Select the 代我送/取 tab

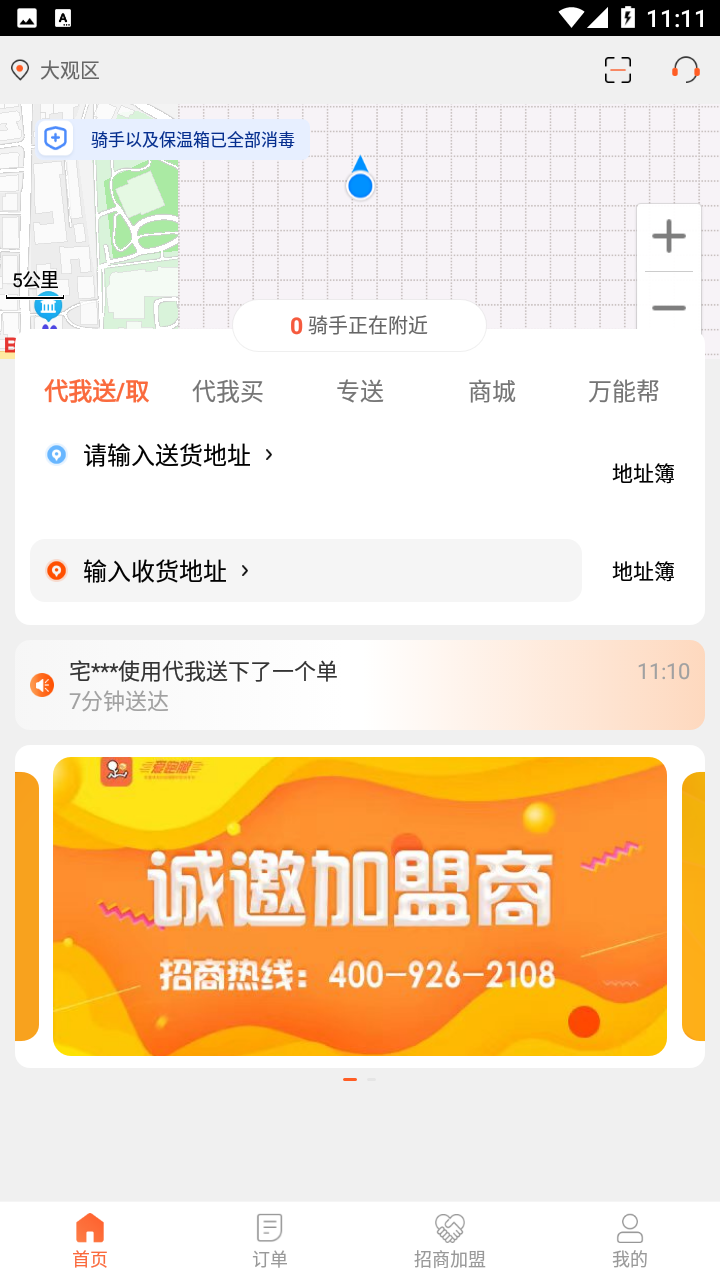(x=97, y=391)
